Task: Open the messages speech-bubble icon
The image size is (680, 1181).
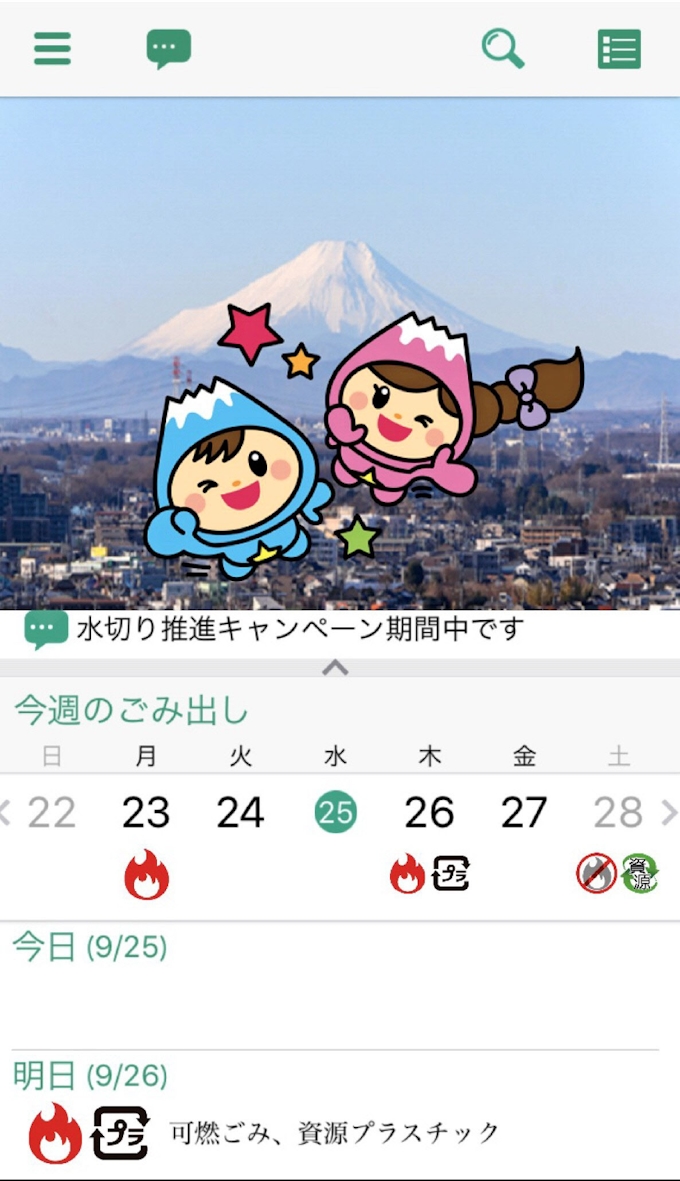Action: pos(168,48)
